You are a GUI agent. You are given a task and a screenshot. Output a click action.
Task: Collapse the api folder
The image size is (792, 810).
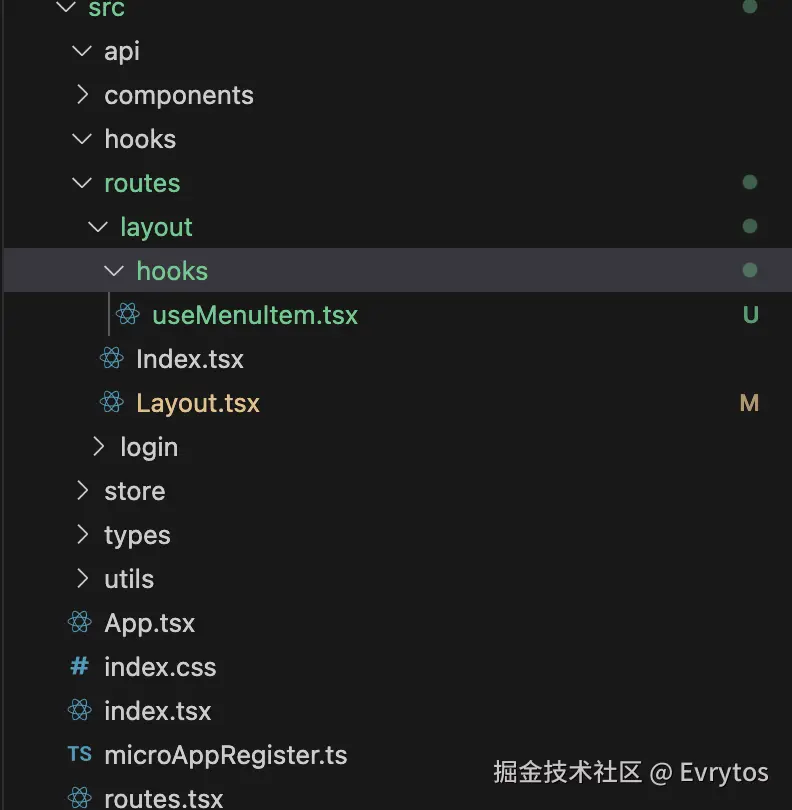click(x=121, y=51)
